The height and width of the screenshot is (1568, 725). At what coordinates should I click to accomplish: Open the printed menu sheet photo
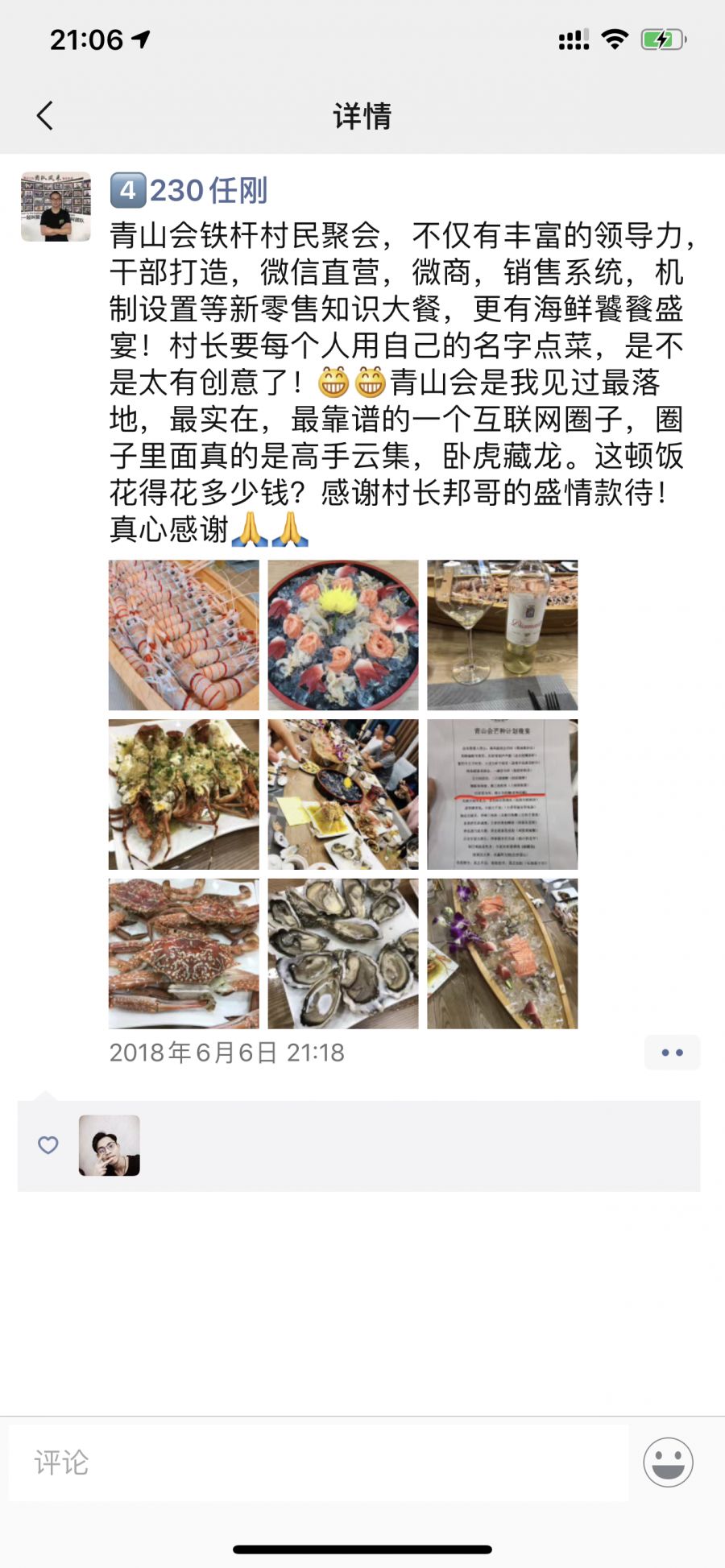click(x=502, y=794)
